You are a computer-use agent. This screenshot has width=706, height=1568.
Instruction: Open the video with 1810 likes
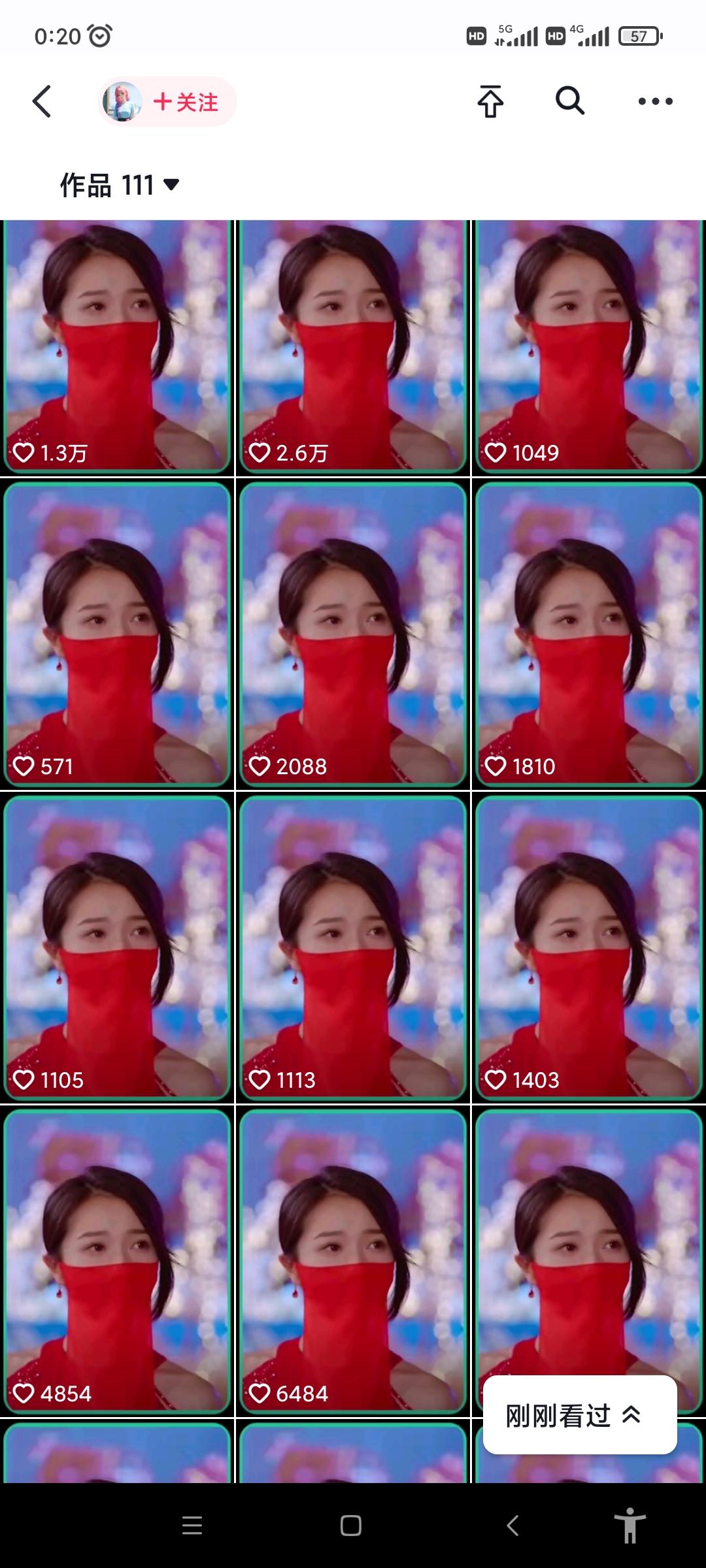point(589,634)
